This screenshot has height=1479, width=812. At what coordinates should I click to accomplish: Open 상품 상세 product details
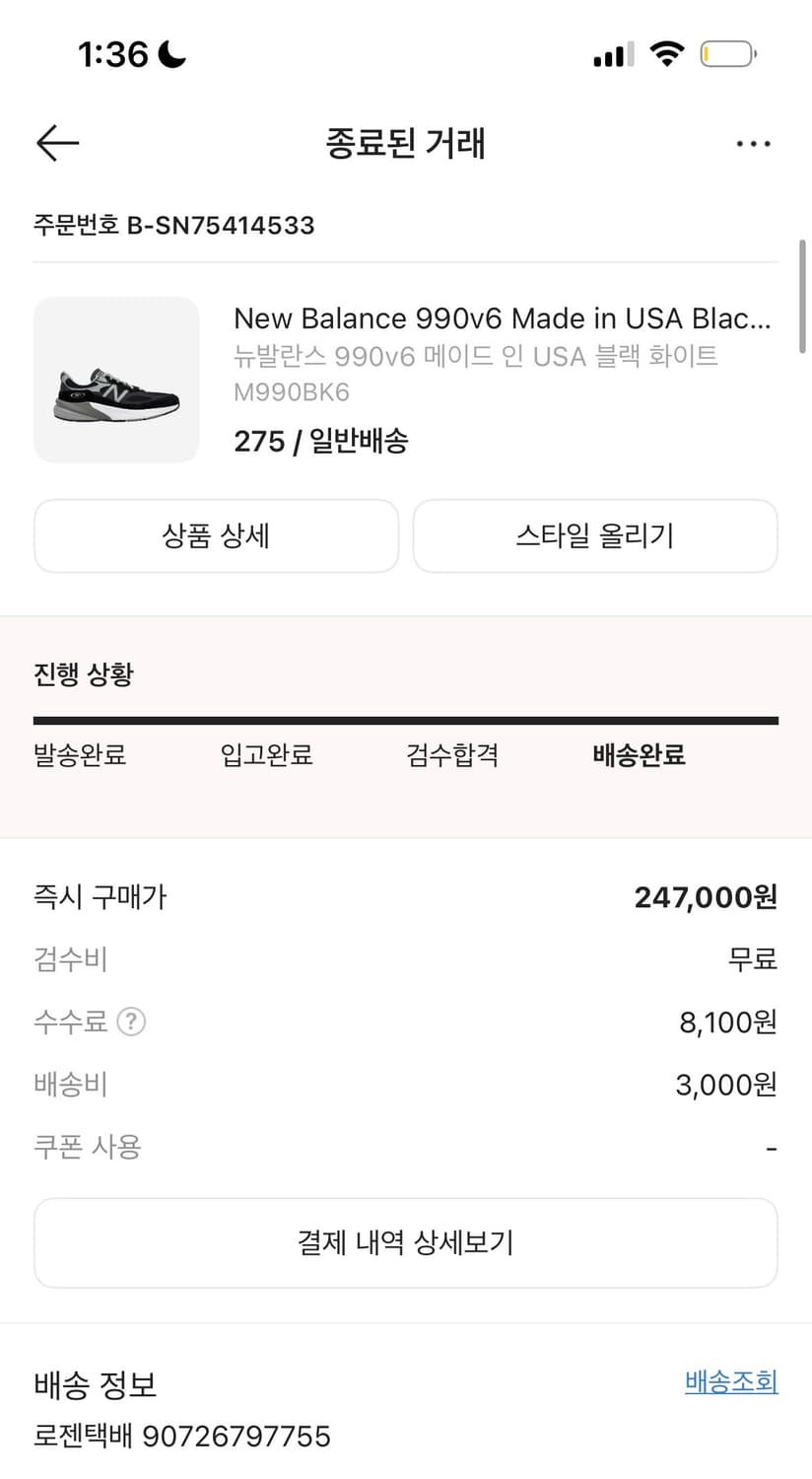[216, 535]
